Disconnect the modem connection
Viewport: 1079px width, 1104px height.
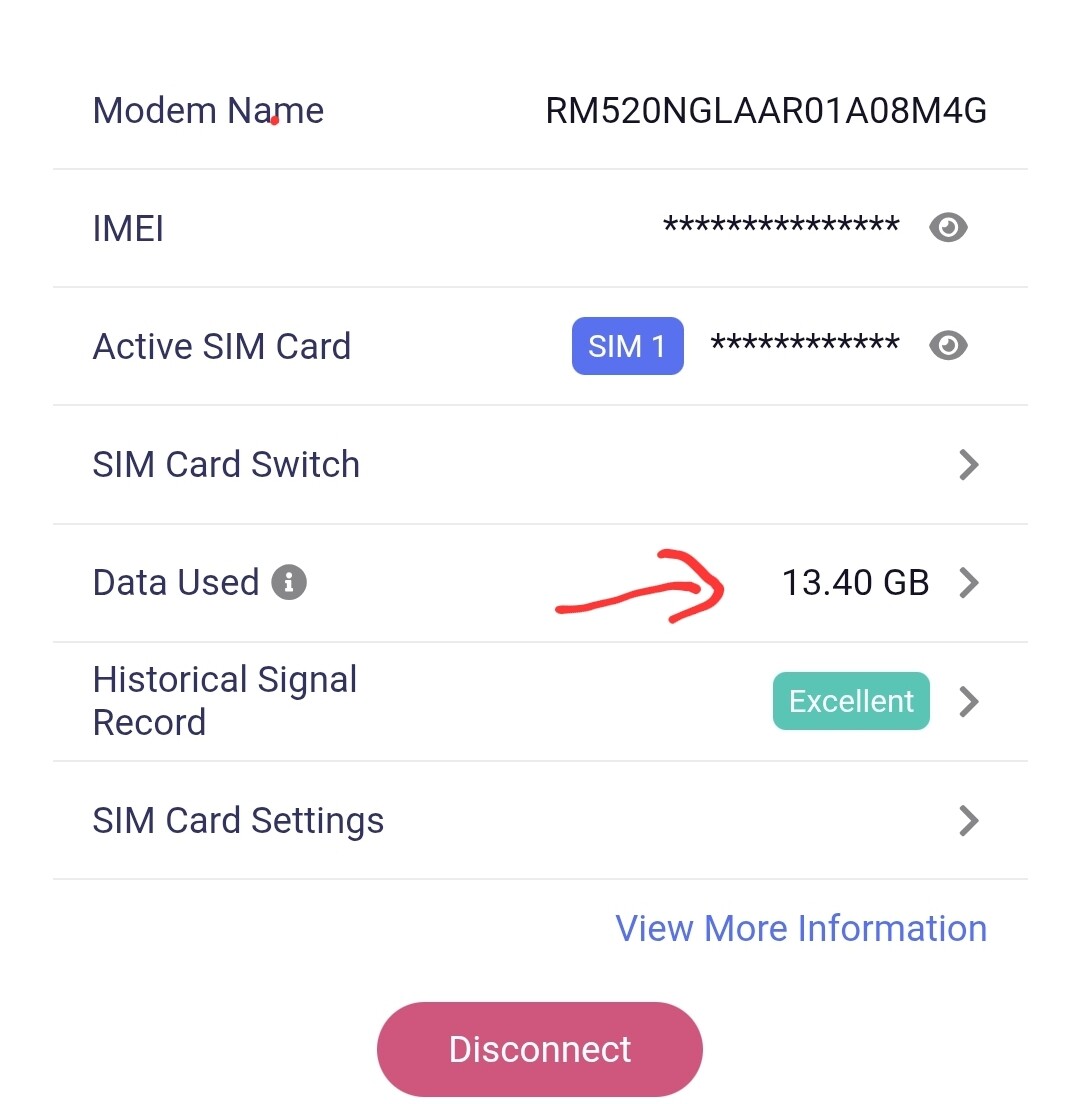[x=540, y=1049]
